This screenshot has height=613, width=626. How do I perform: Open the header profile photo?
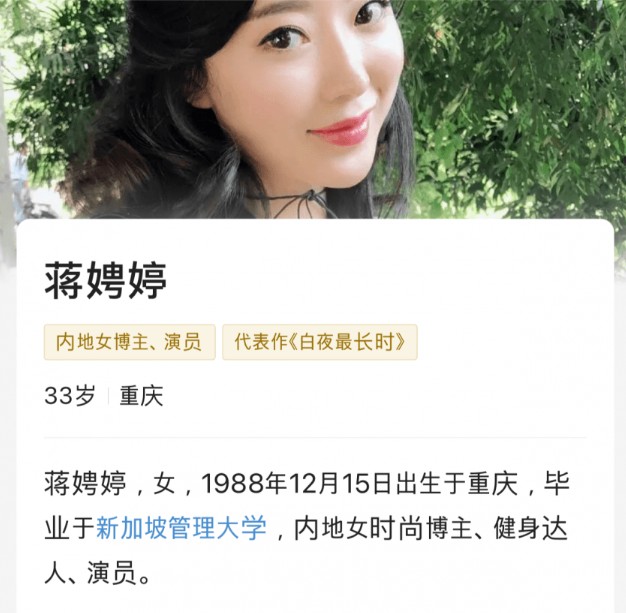313,105
